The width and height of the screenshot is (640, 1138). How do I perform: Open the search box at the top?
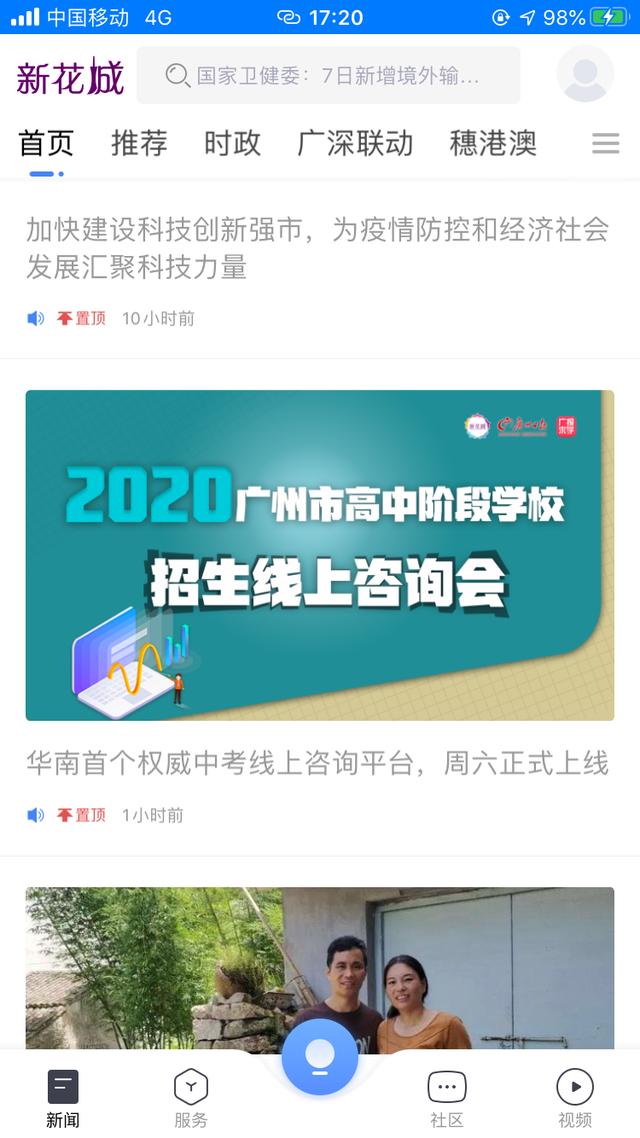pos(328,75)
